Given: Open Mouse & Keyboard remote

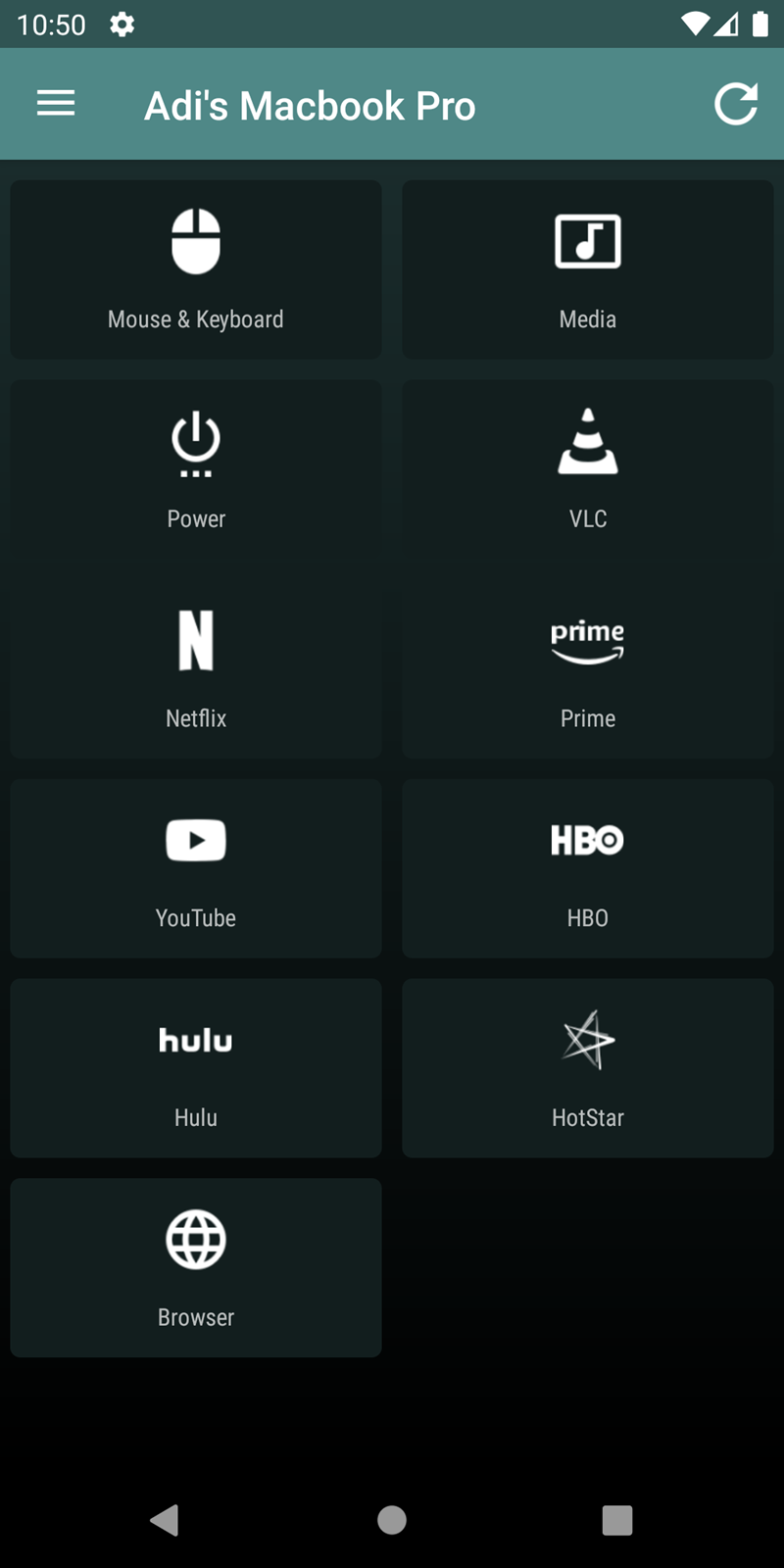Looking at the screenshot, I should click(196, 269).
